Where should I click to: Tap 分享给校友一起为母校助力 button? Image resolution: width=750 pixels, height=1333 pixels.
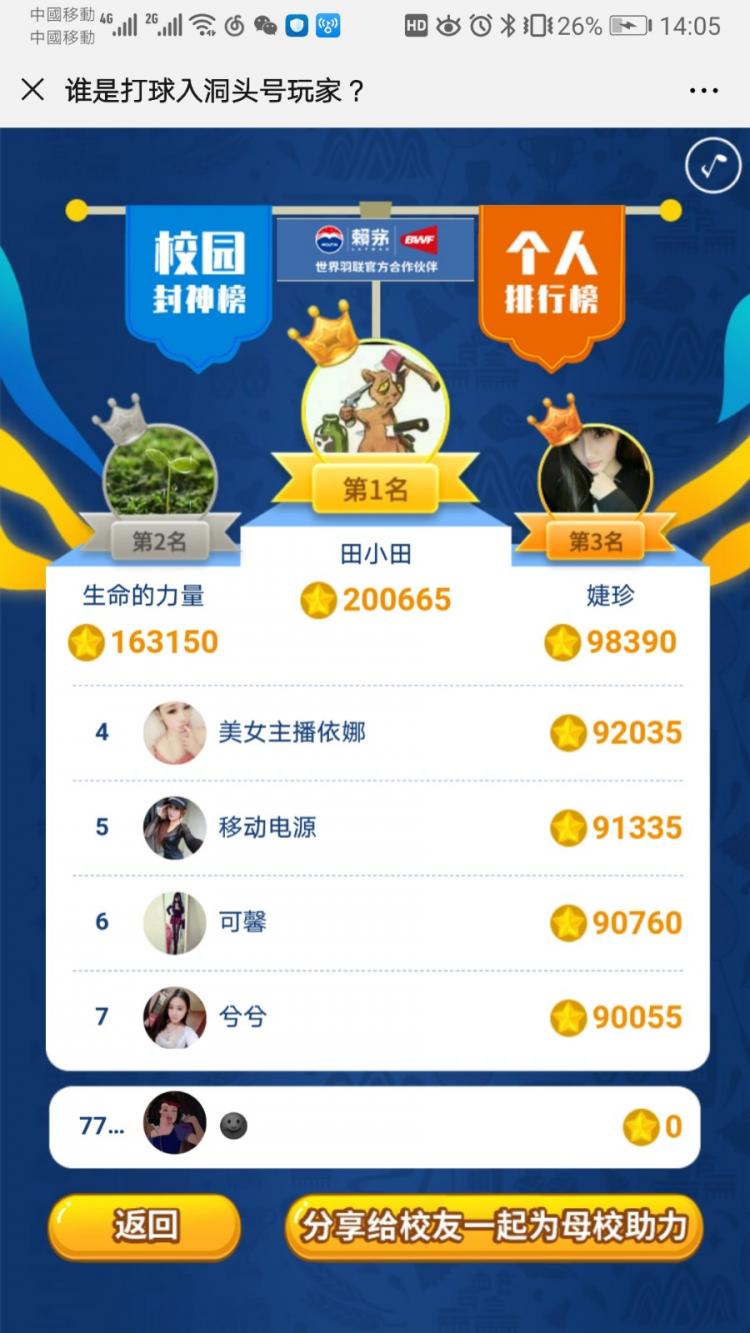point(494,1226)
